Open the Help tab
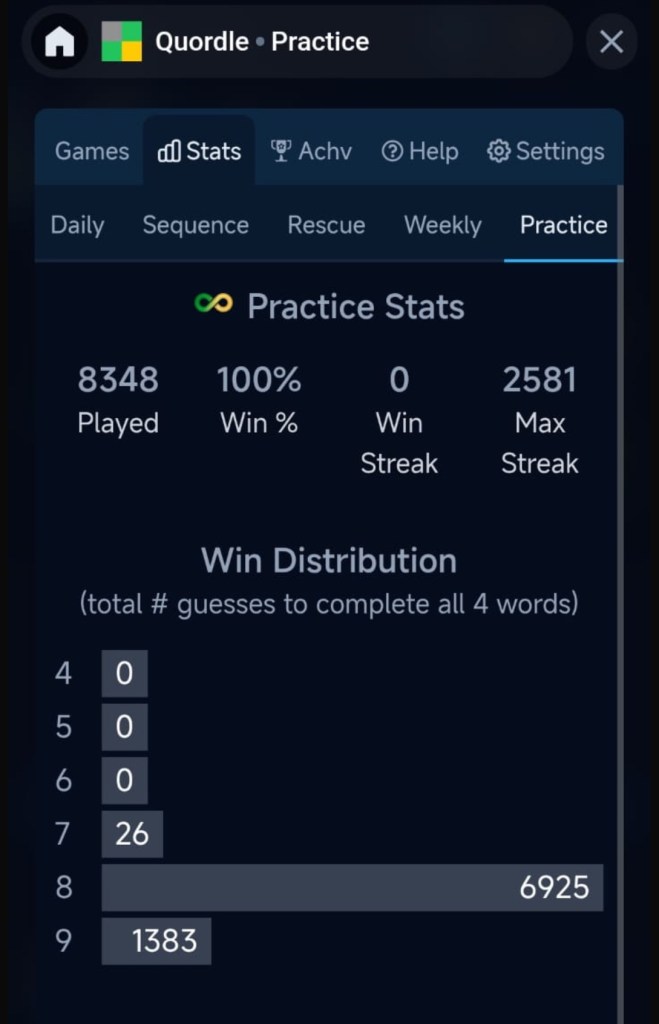This screenshot has height=1024, width=659. coord(420,151)
